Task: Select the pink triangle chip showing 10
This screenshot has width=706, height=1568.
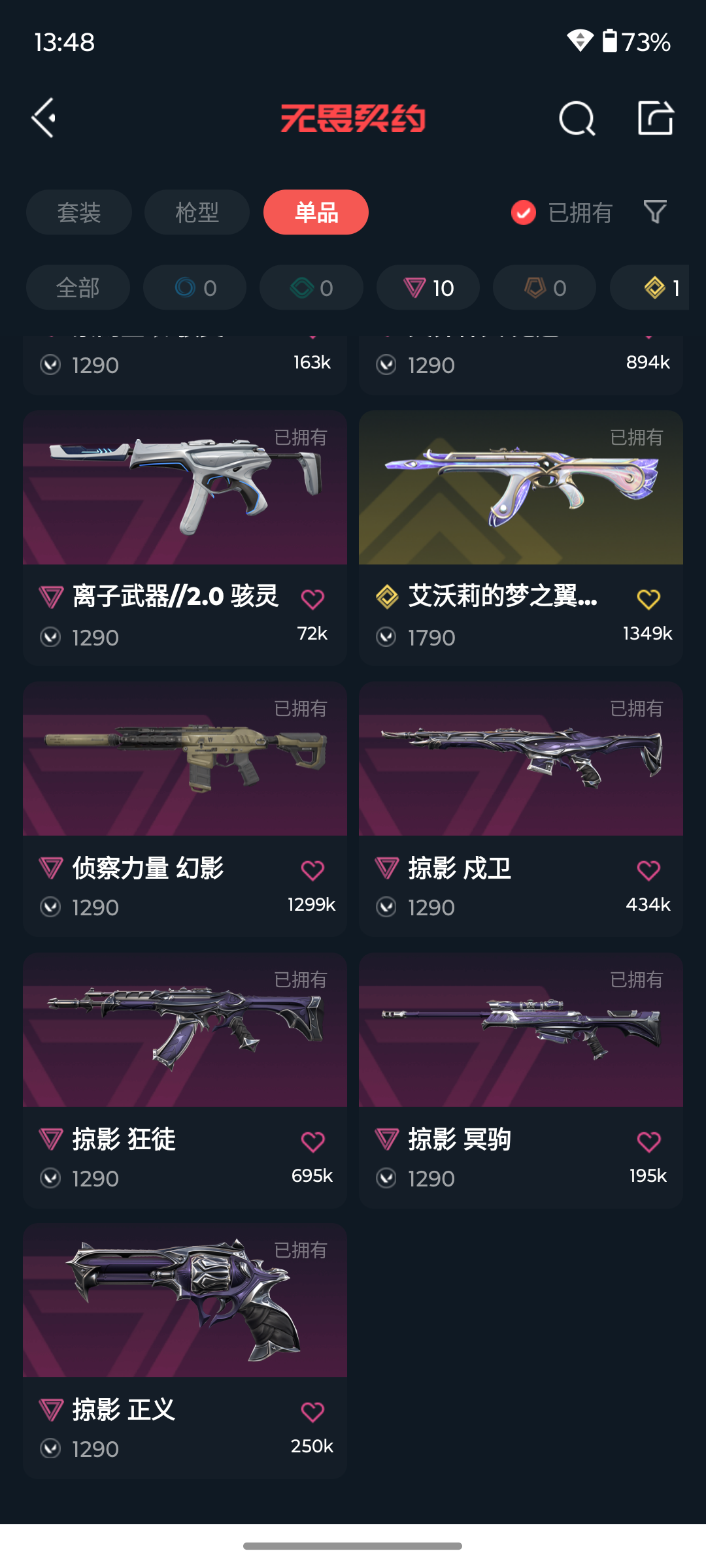Action: pos(428,287)
